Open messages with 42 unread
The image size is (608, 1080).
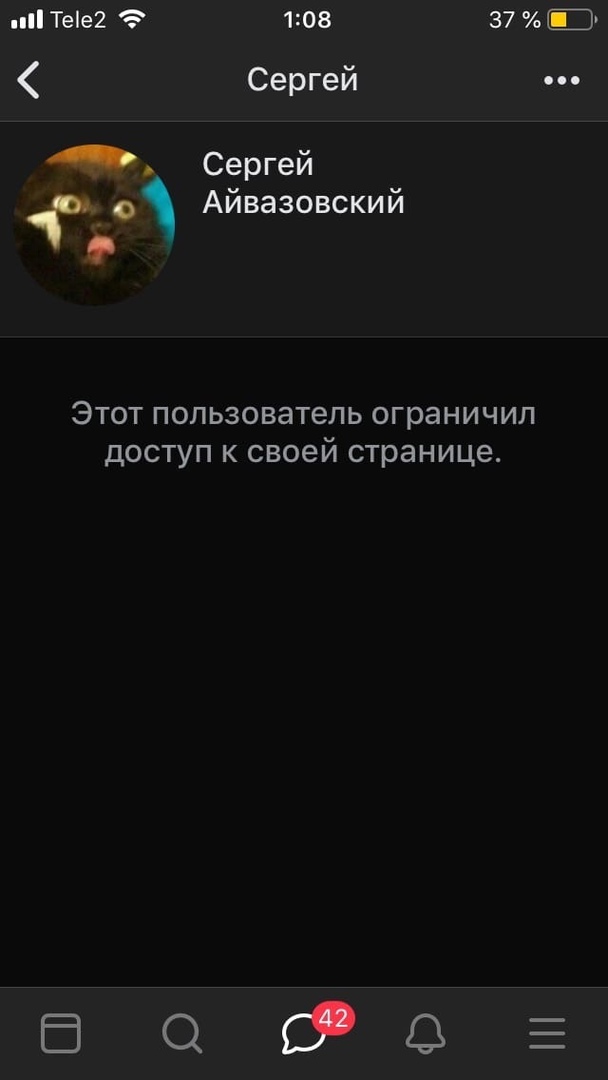[305, 1033]
